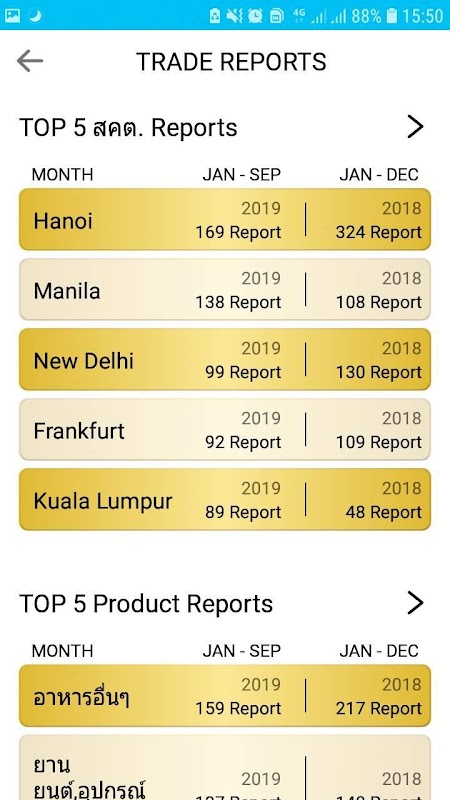Open the Hanoi report row
Screen dimensions: 450x800
click(x=225, y=219)
